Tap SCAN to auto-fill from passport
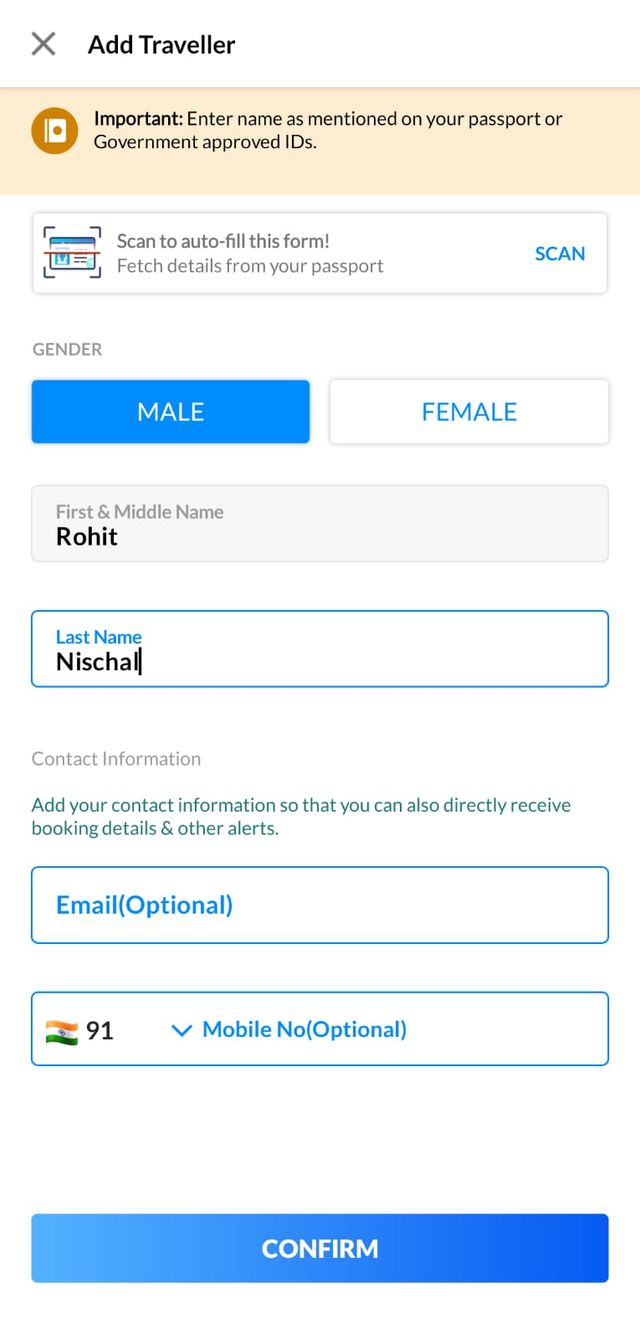 [559, 253]
